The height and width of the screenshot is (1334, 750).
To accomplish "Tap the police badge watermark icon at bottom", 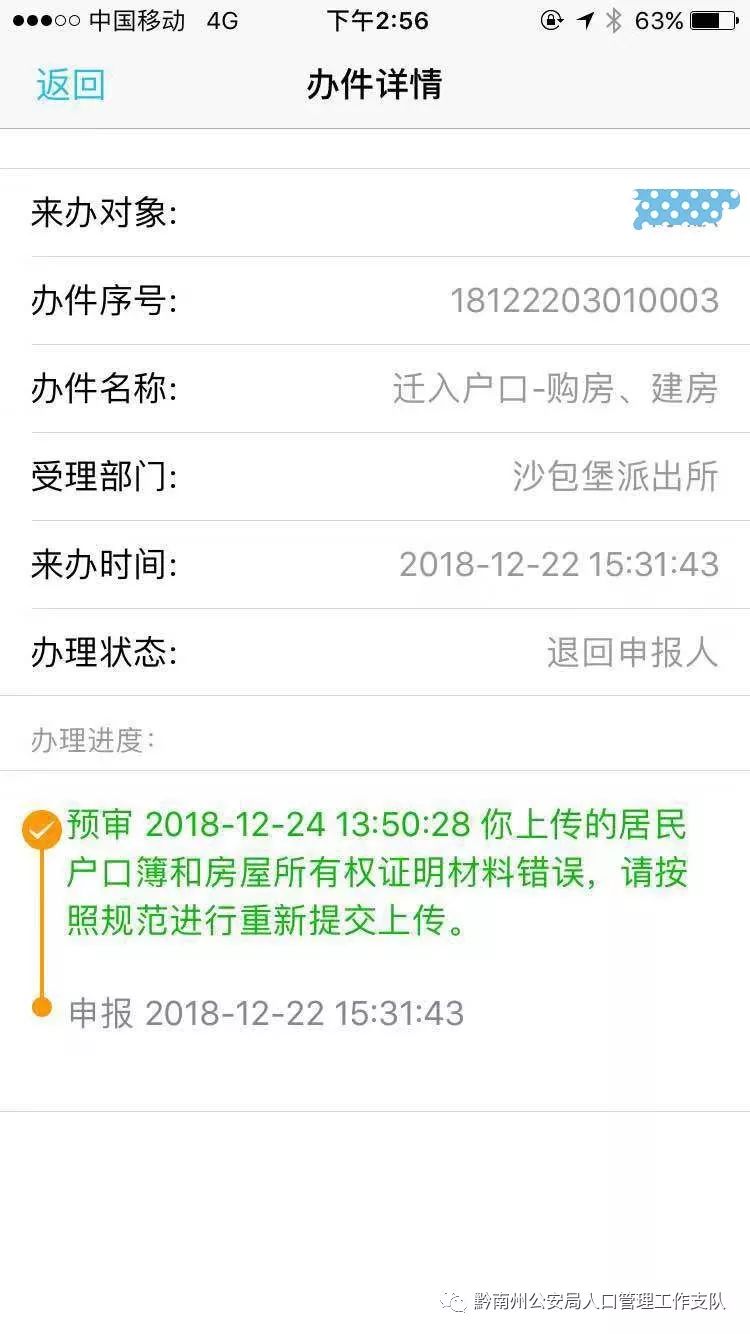I will pos(452,1300).
